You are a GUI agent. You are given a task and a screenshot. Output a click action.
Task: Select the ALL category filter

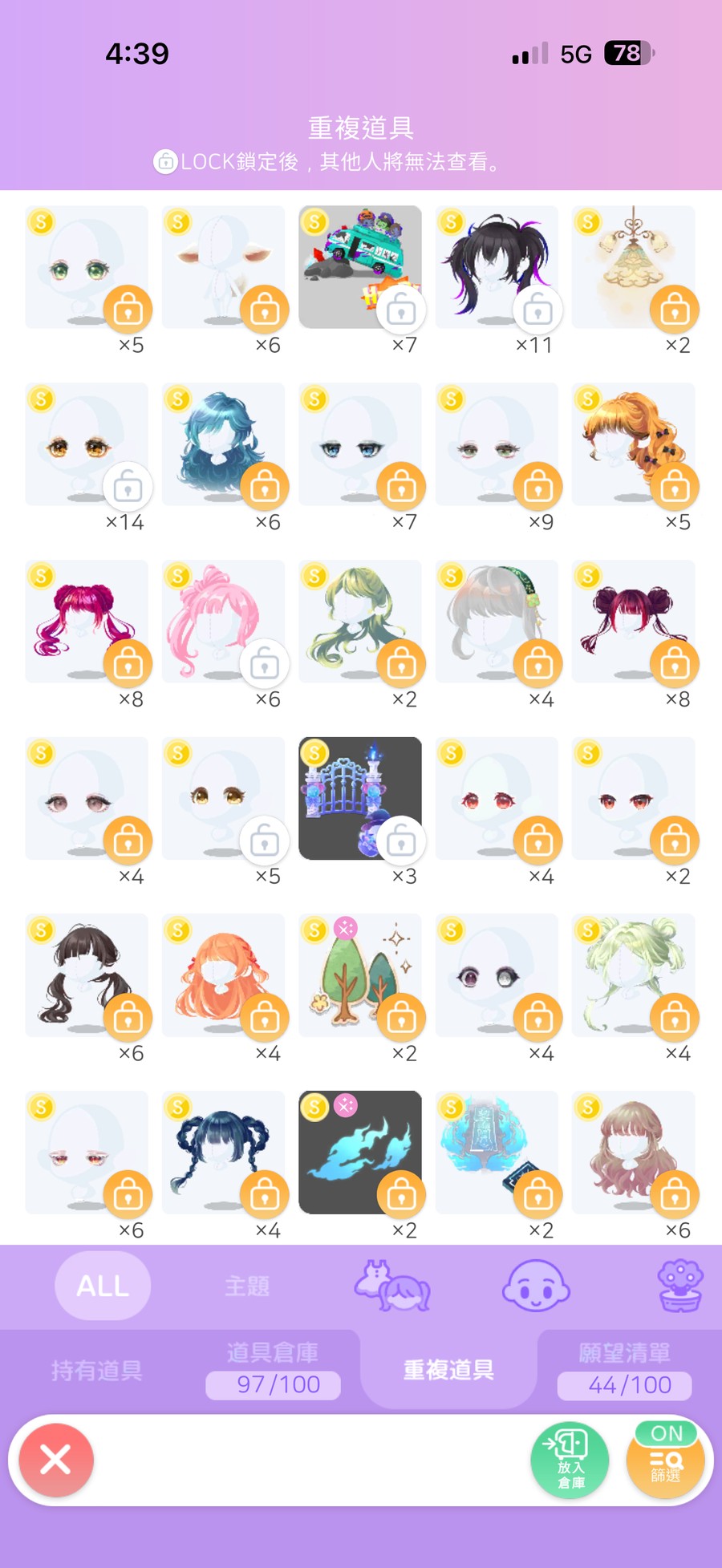103,1286
